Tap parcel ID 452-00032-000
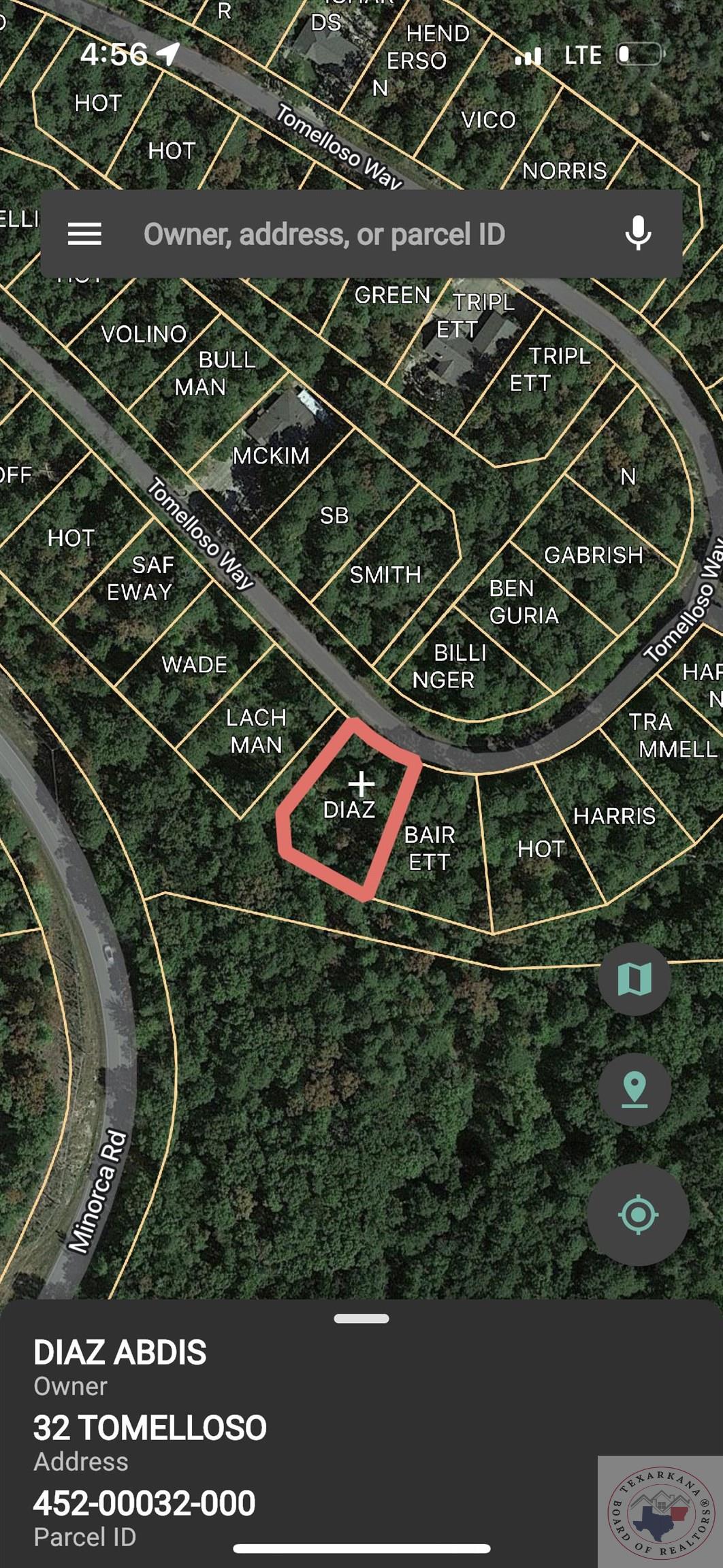The width and height of the screenshot is (723, 1568). [143, 1505]
